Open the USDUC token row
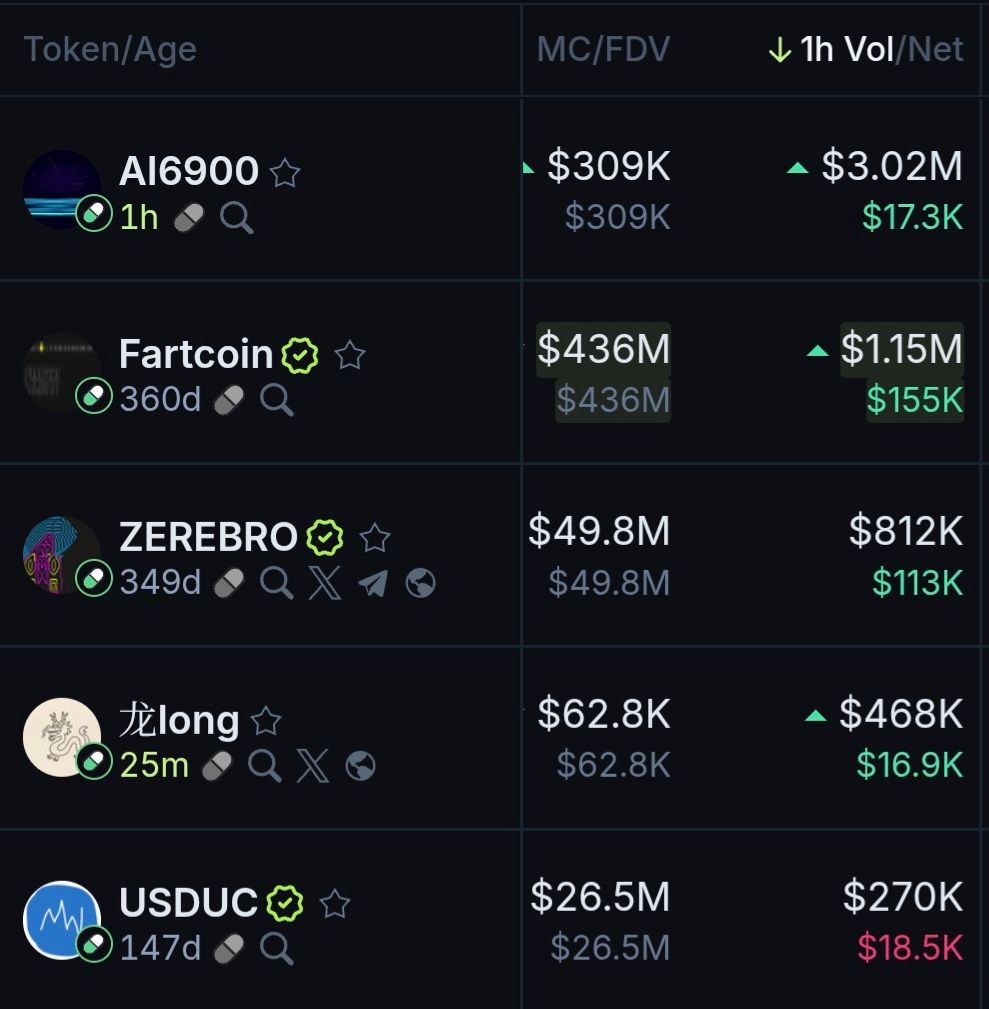Screen dimensions: 989x1009 [188, 903]
